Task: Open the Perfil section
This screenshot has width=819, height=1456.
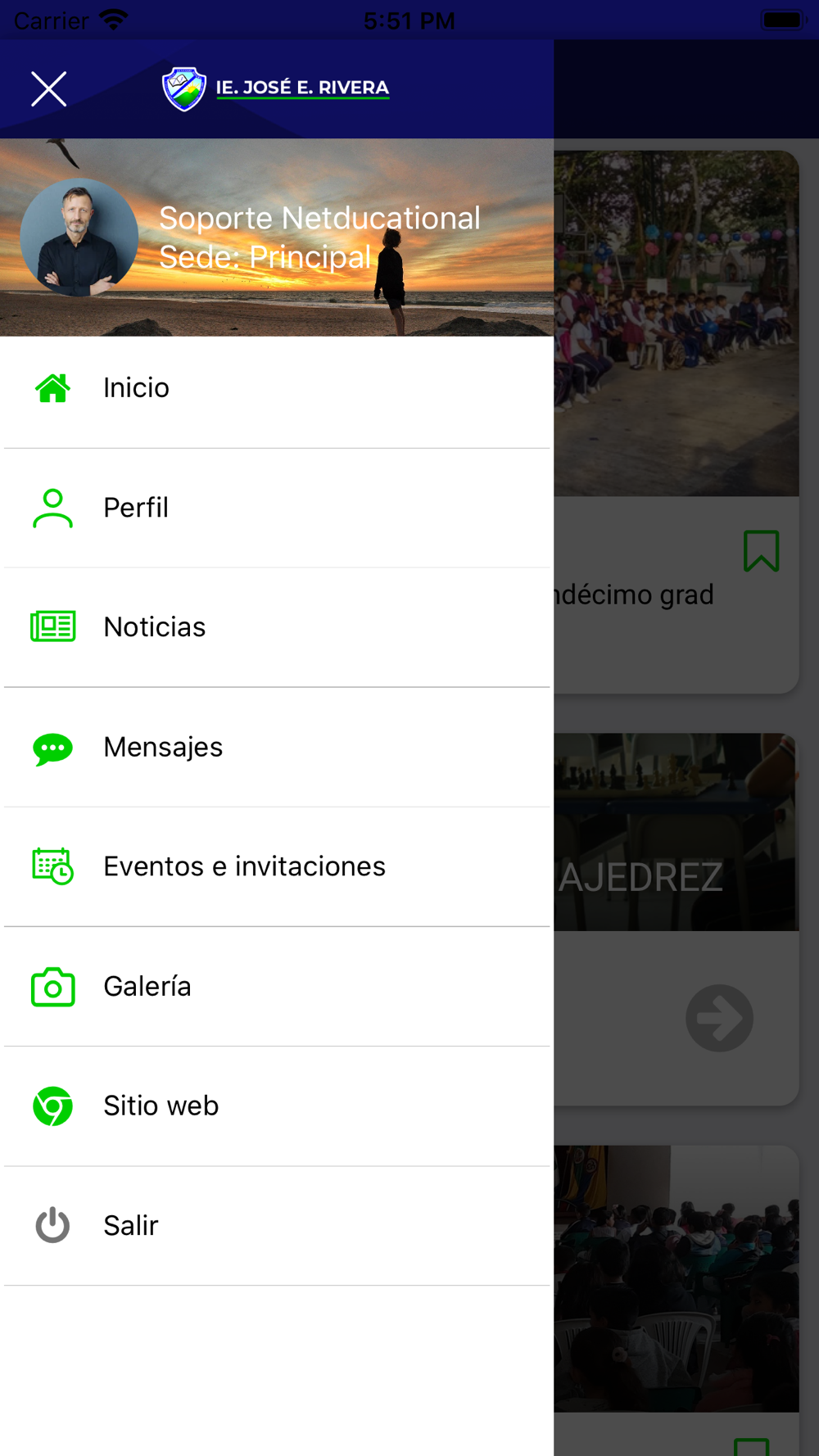Action: pos(277,508)
